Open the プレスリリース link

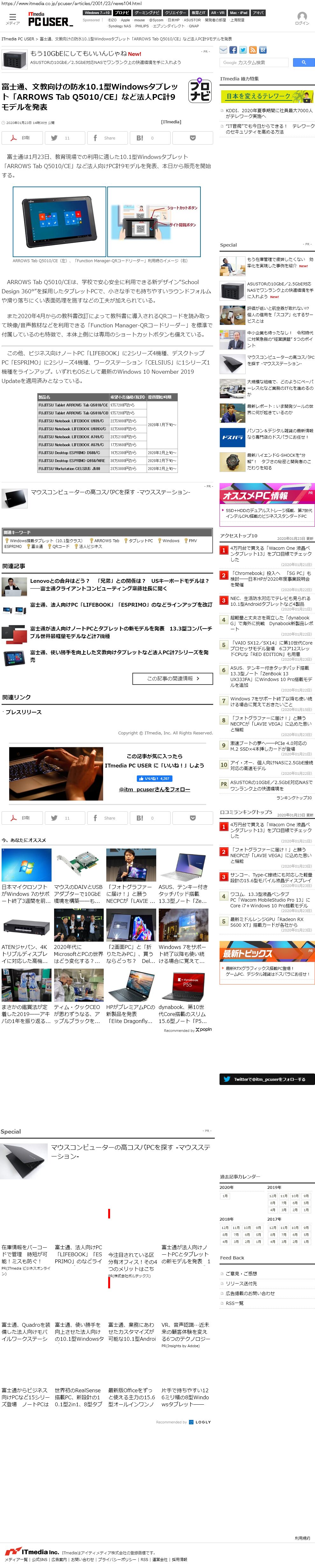[24, 712]
